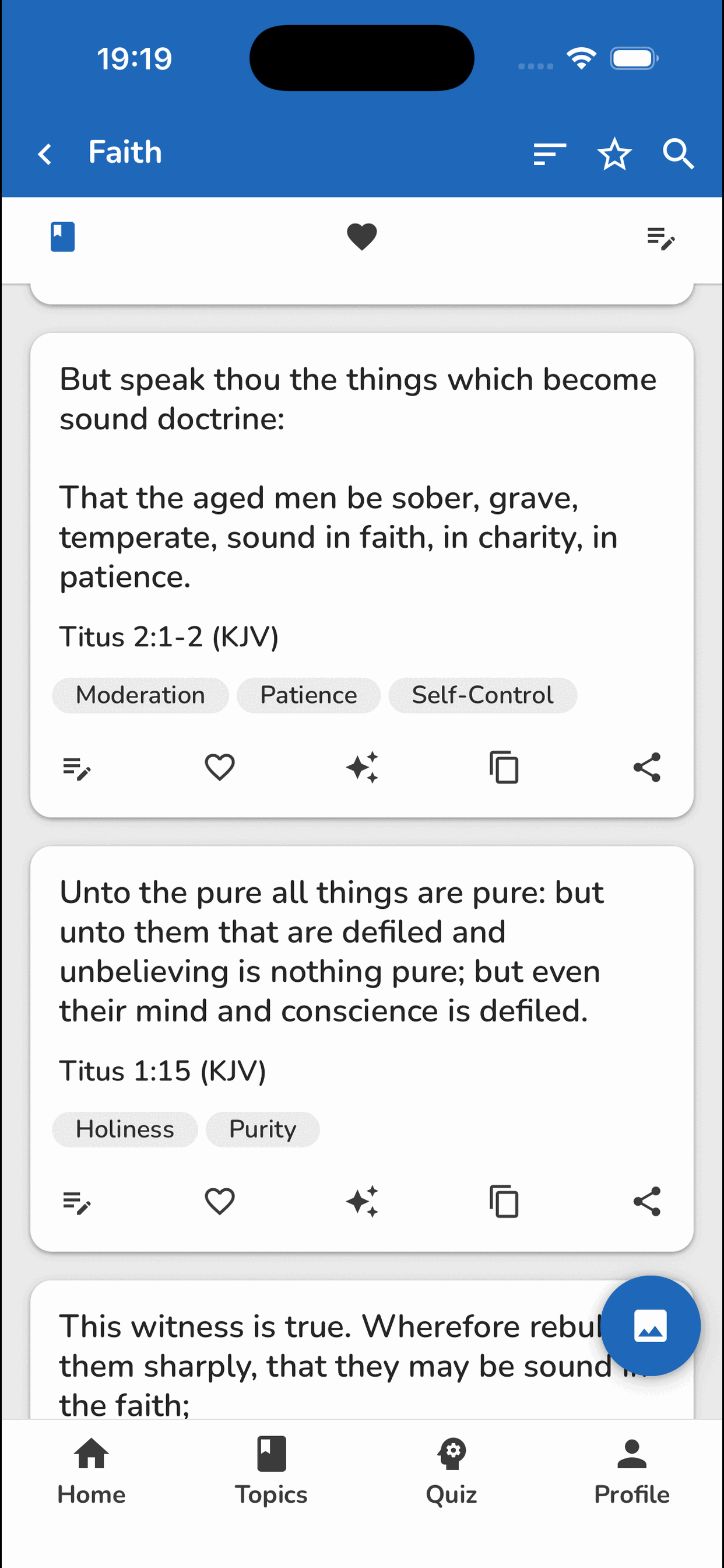724x1568 pixels.
Task: Add a note to Titus 2:1-2
Action: pos(77,768)
